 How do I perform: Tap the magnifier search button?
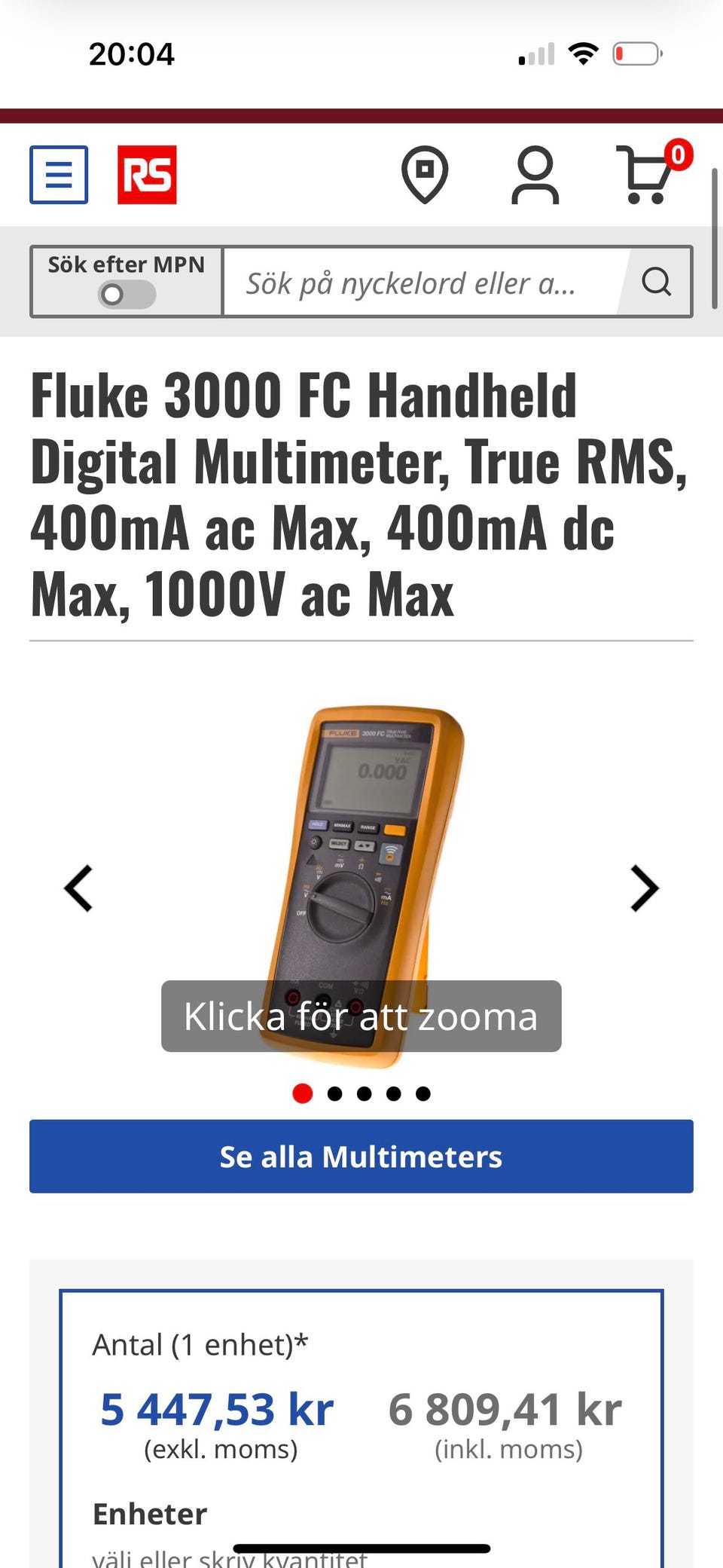click(x=657, y=282)
